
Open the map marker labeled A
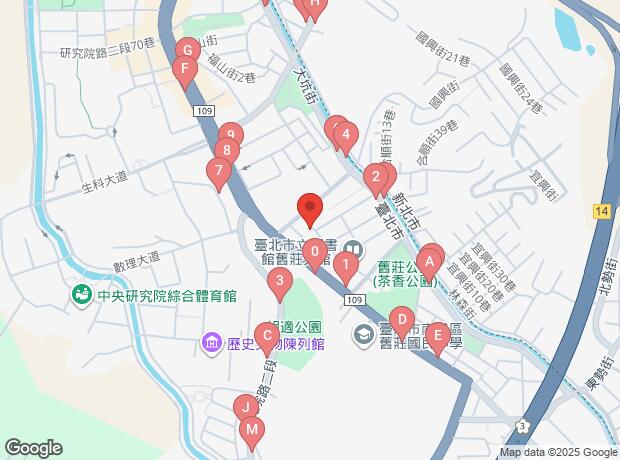pos(429,264)
